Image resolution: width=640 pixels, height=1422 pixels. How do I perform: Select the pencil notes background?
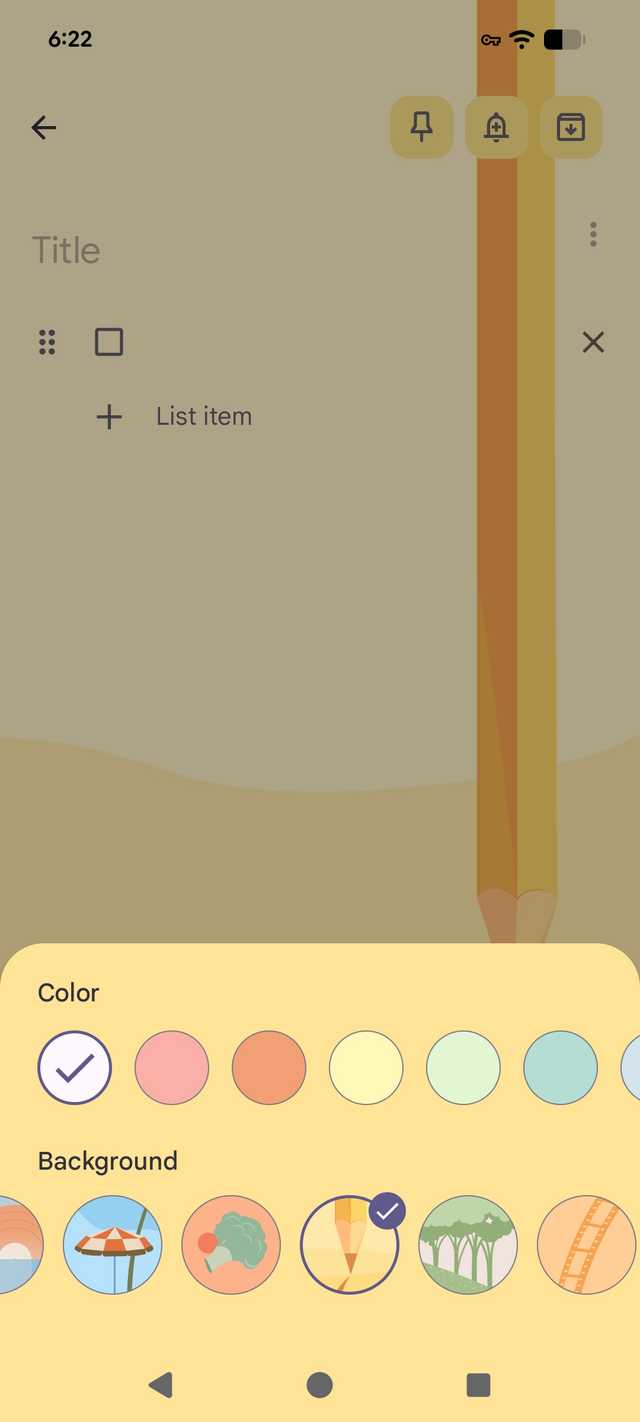pos(349,1245)
